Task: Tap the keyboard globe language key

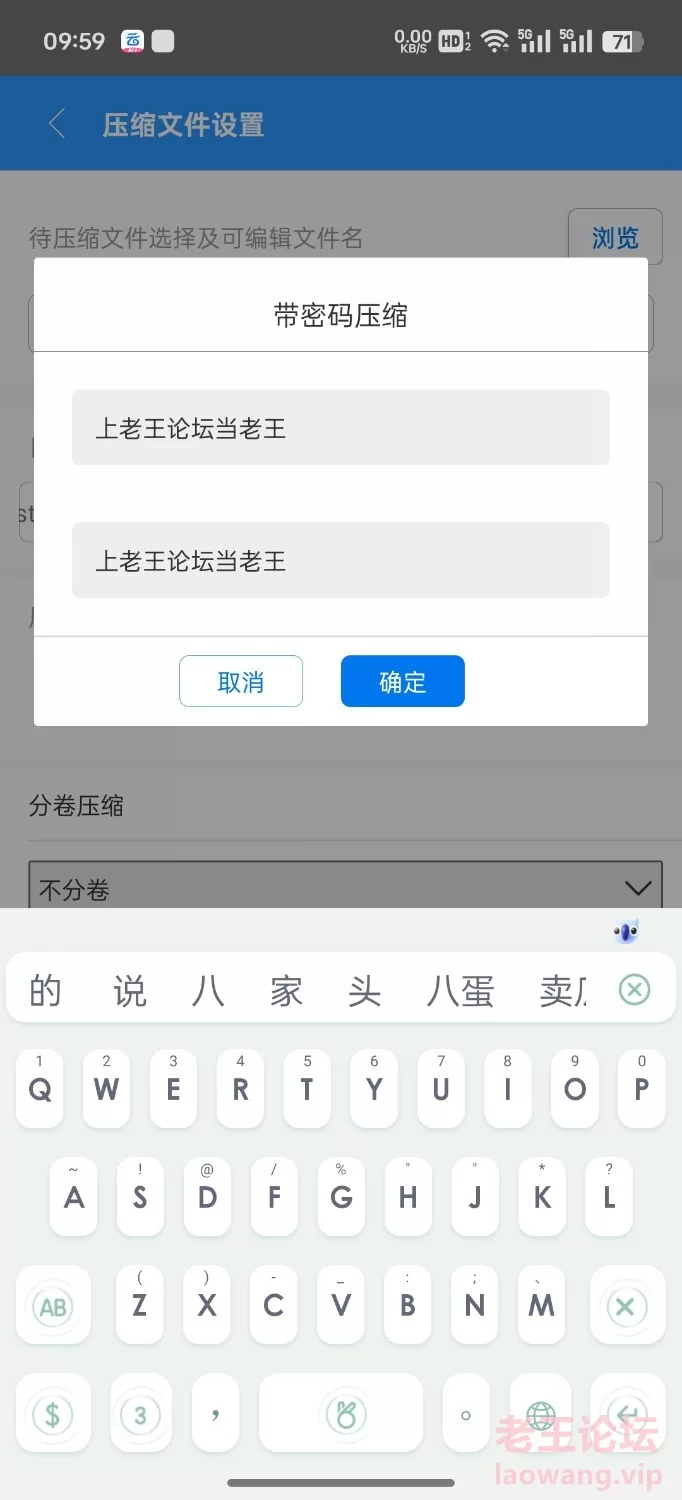Action: pyautogui.click(x=540, y=1414)
